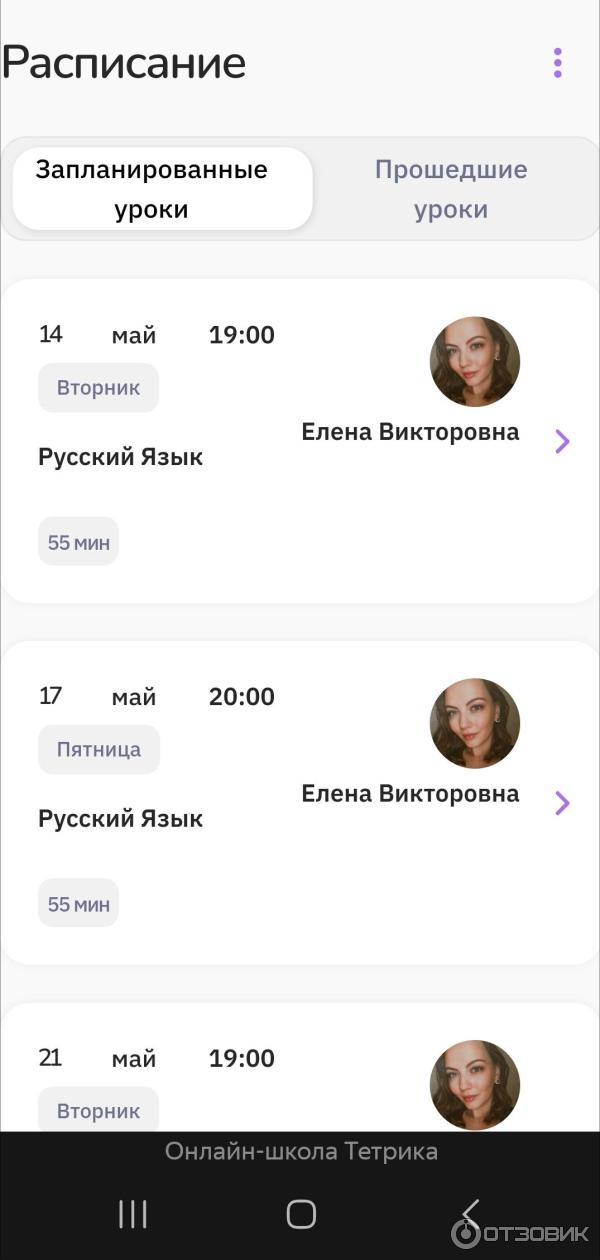Tap the chevron on the 14 май lesson
Screen dimensions: 600x1260
pos(563,441)
